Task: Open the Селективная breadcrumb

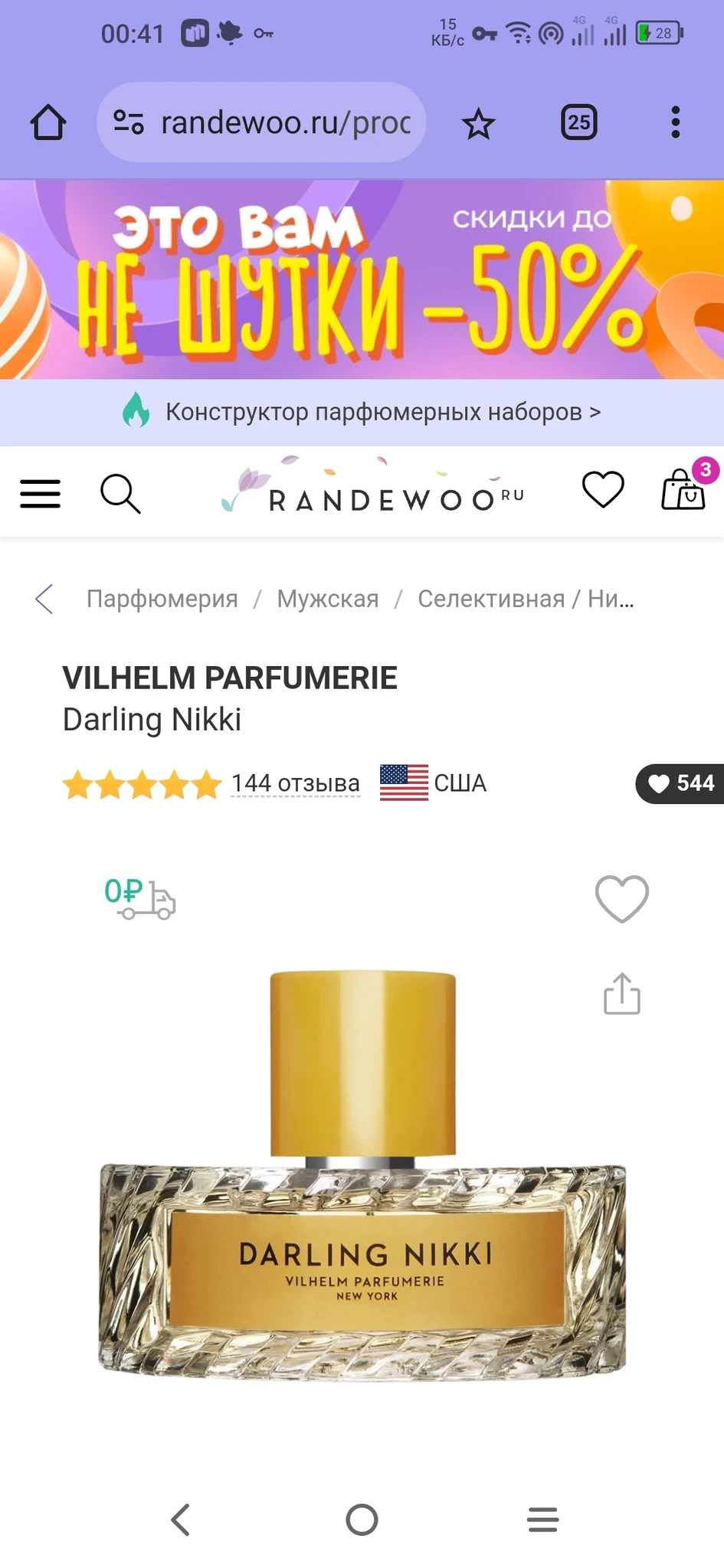Action: point(490,599)
